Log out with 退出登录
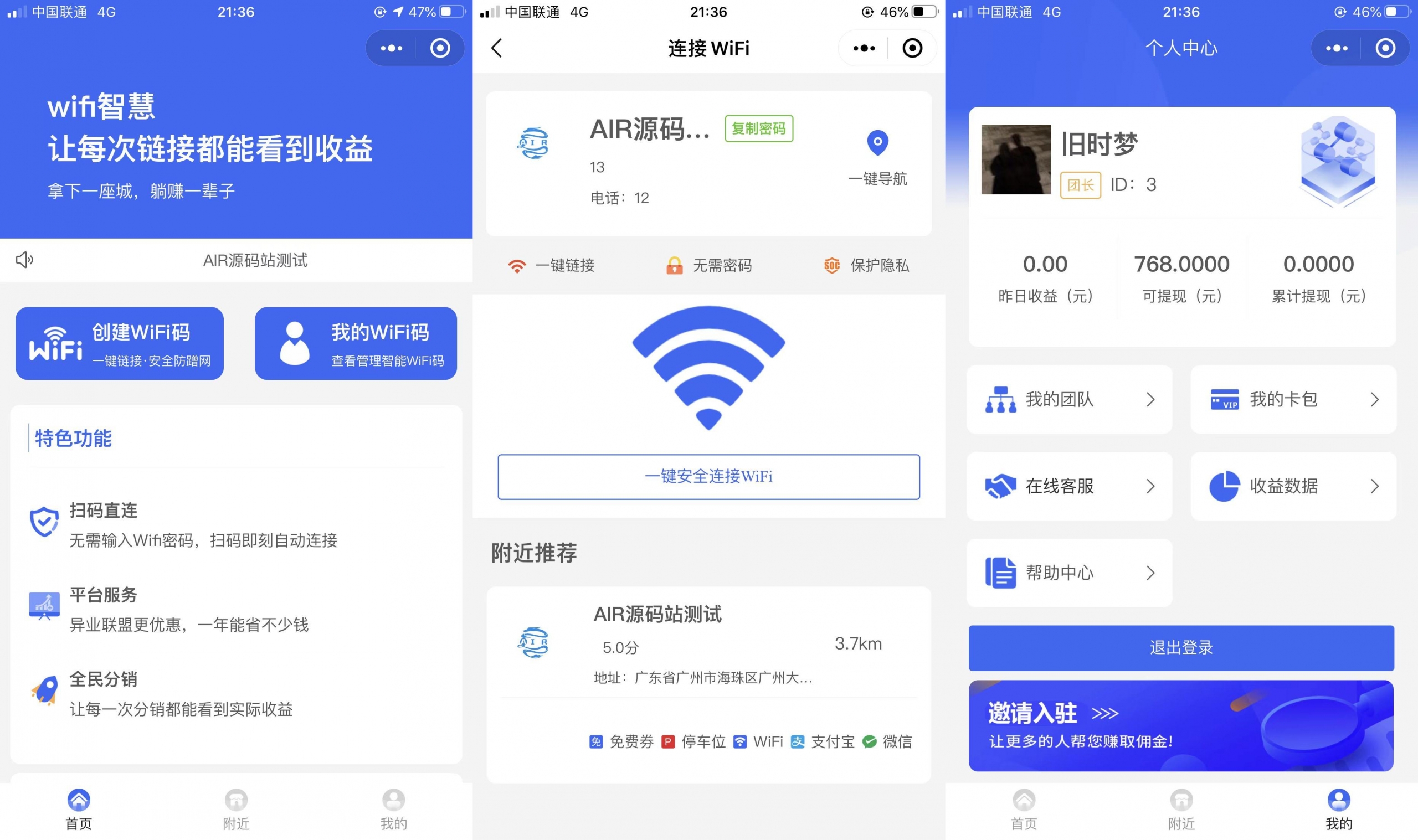The image size is (1418, 840). coord(1181,647)
